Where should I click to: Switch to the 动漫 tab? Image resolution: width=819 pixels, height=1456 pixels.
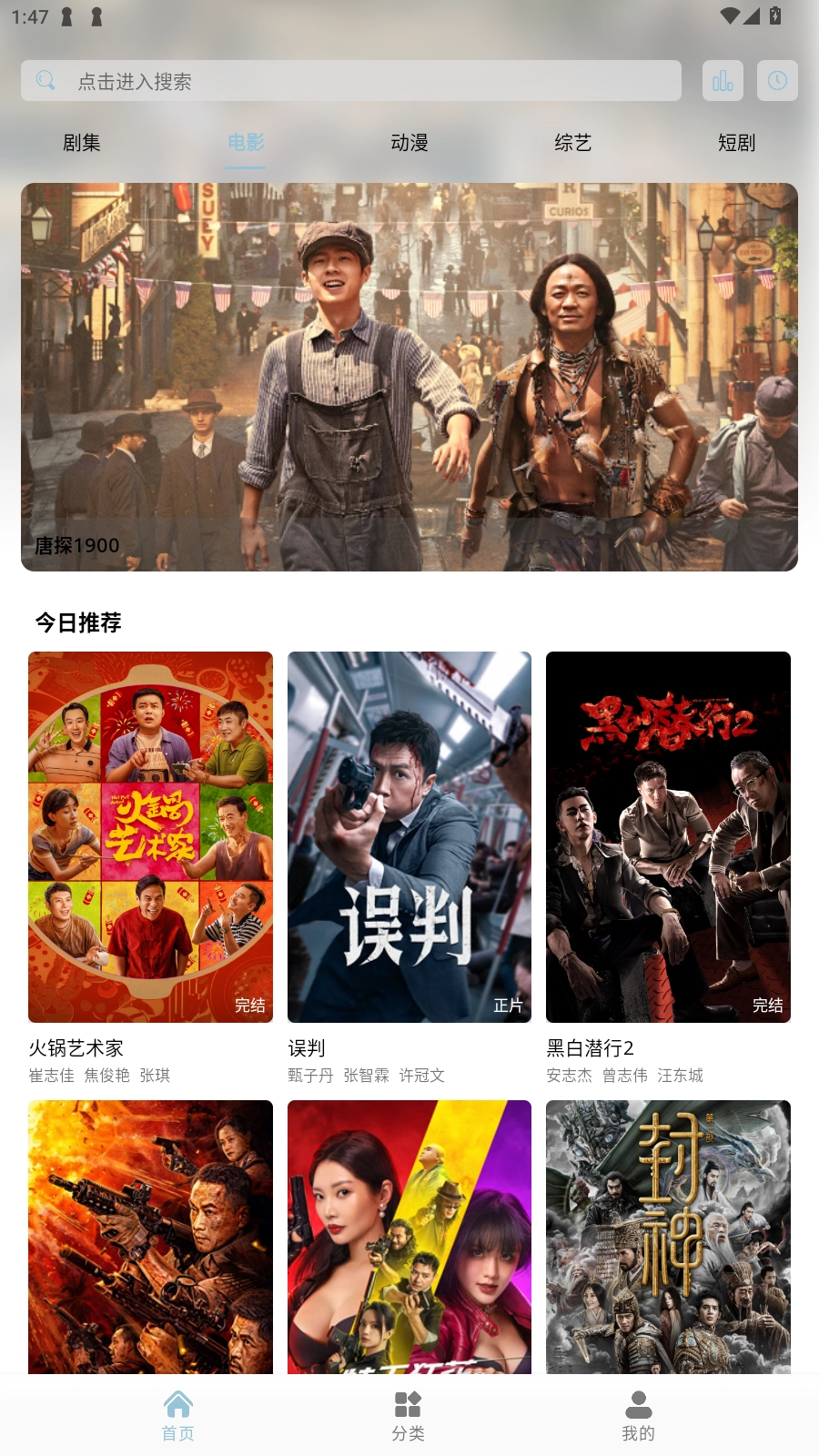[x=409, y=143]
